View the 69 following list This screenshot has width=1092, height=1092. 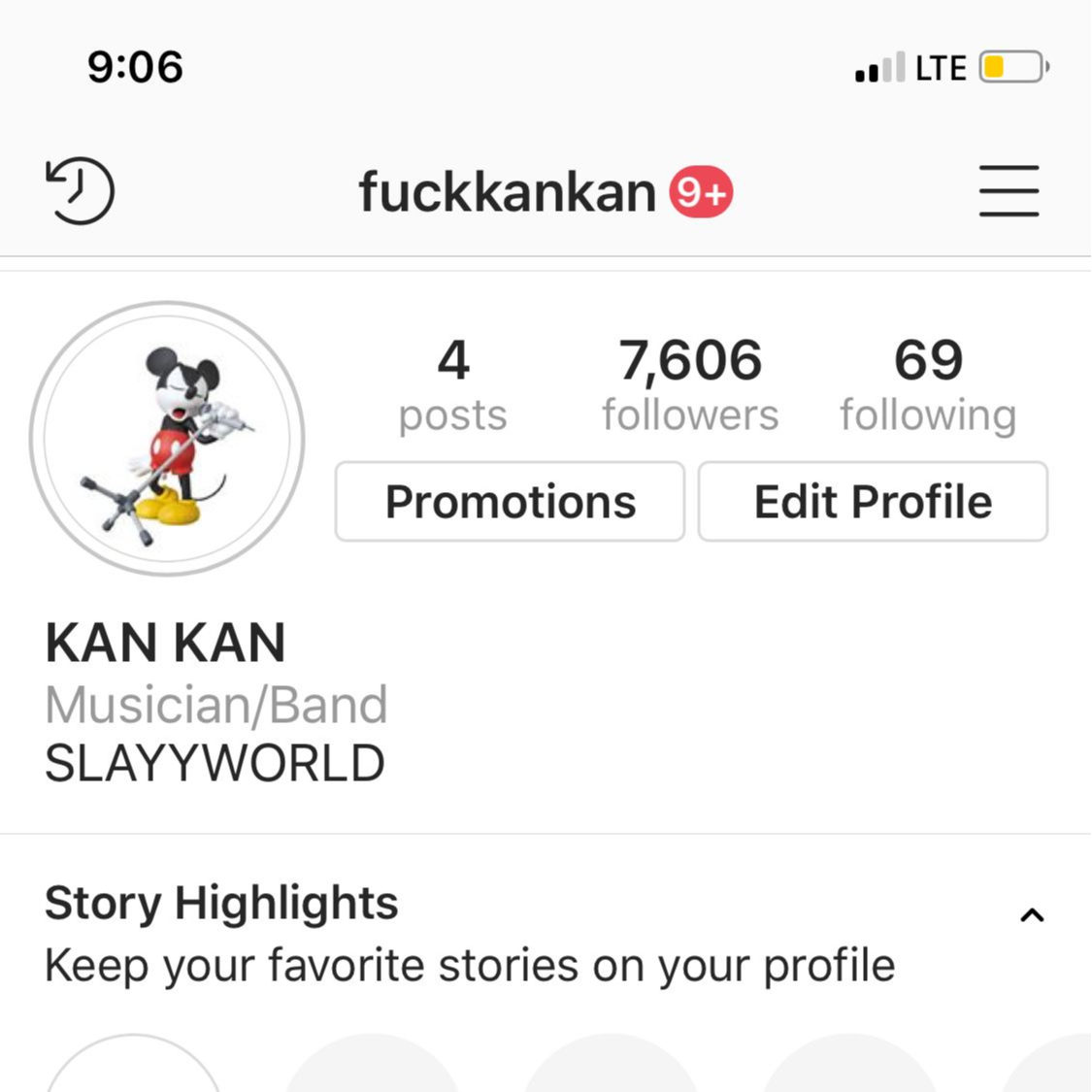tap(928, 385)
